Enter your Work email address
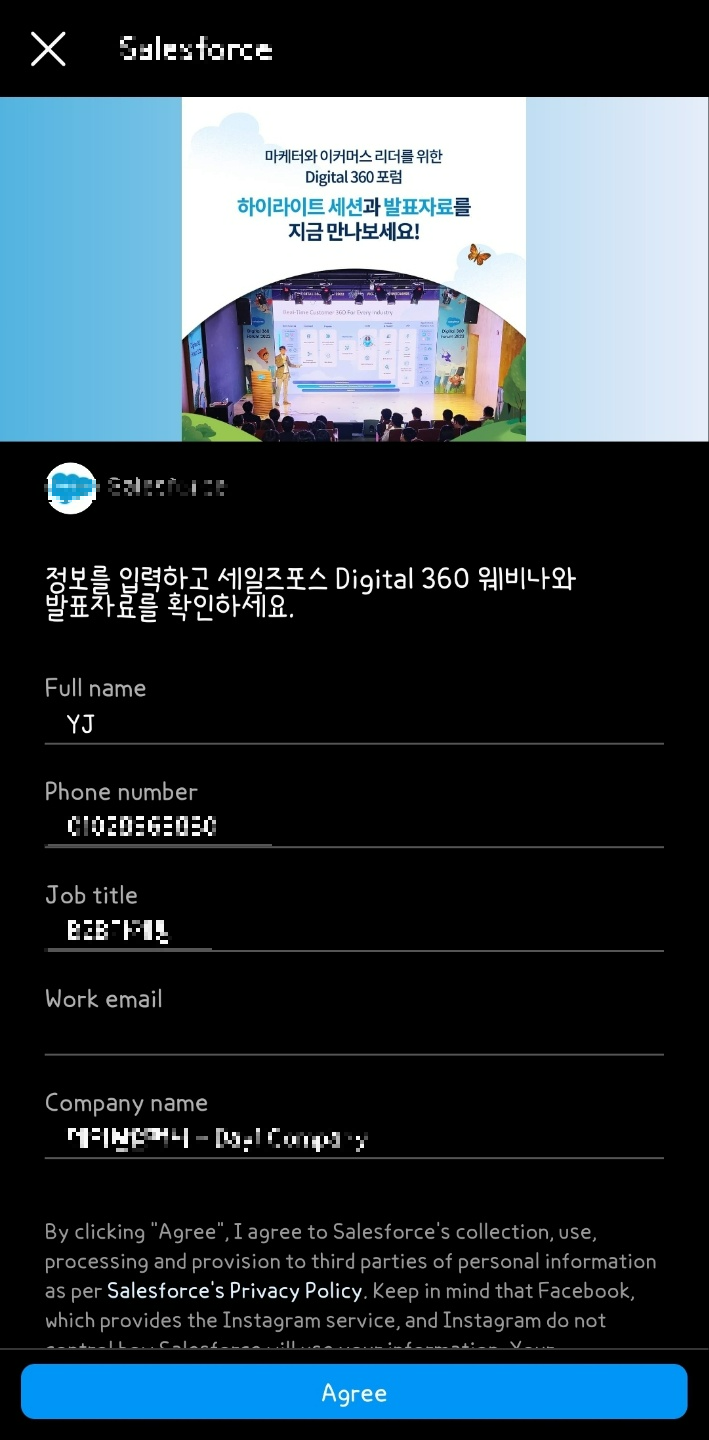 tap(354, 1034)
